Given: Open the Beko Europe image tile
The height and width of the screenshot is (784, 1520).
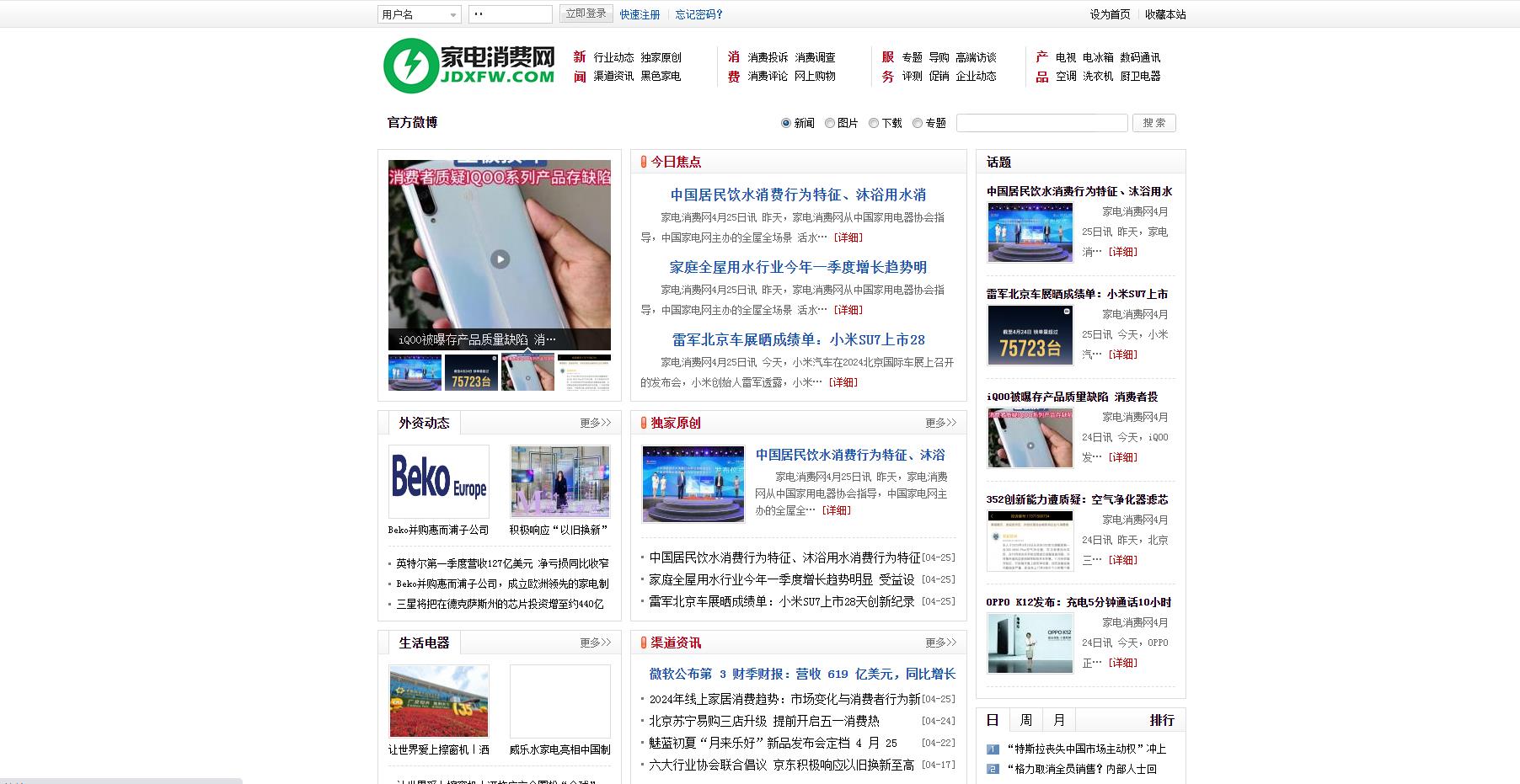Looking at the screenshot, I should (x=439, y=481).
